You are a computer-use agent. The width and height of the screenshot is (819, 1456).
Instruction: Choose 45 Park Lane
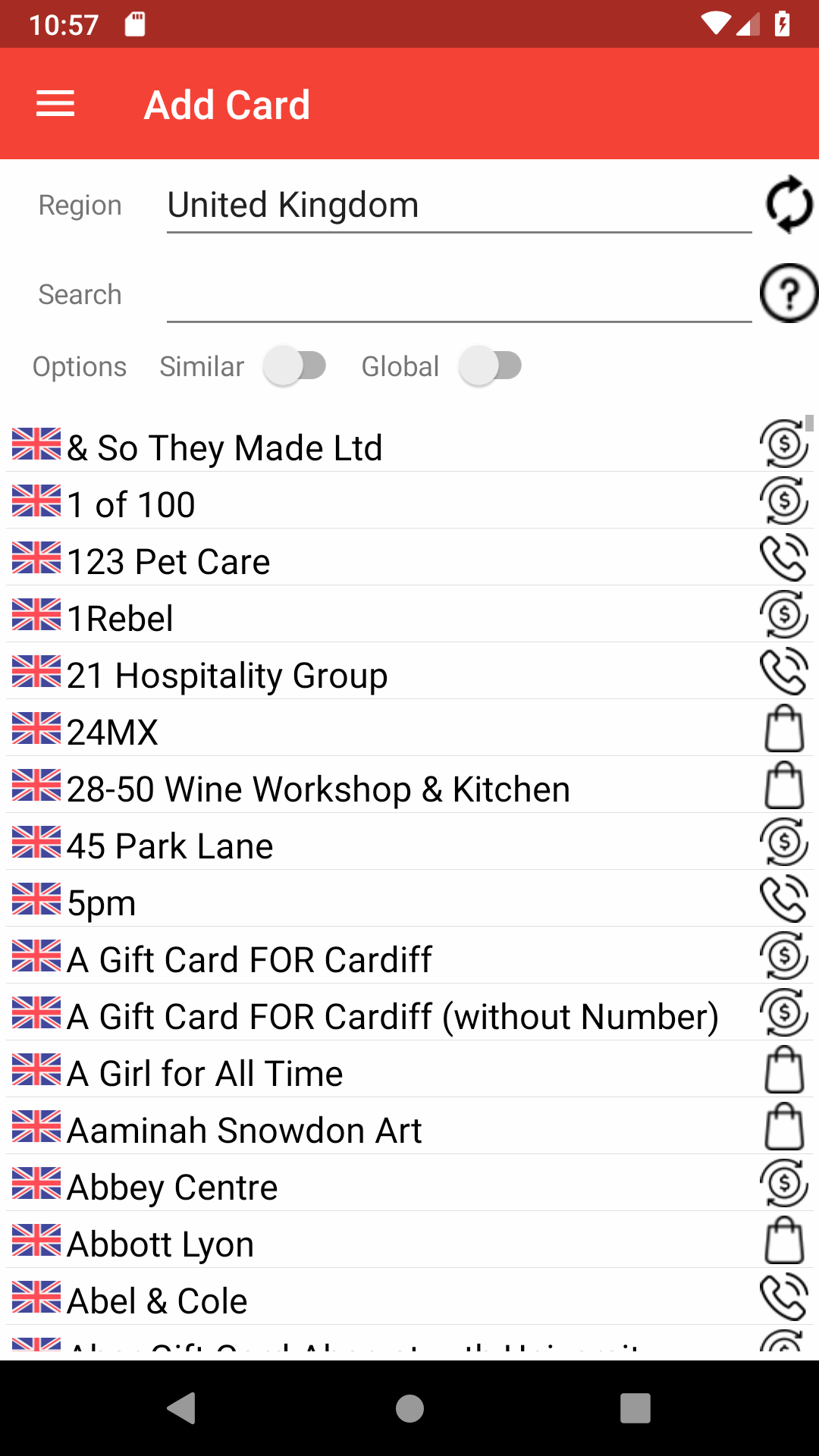click(170, 846)
